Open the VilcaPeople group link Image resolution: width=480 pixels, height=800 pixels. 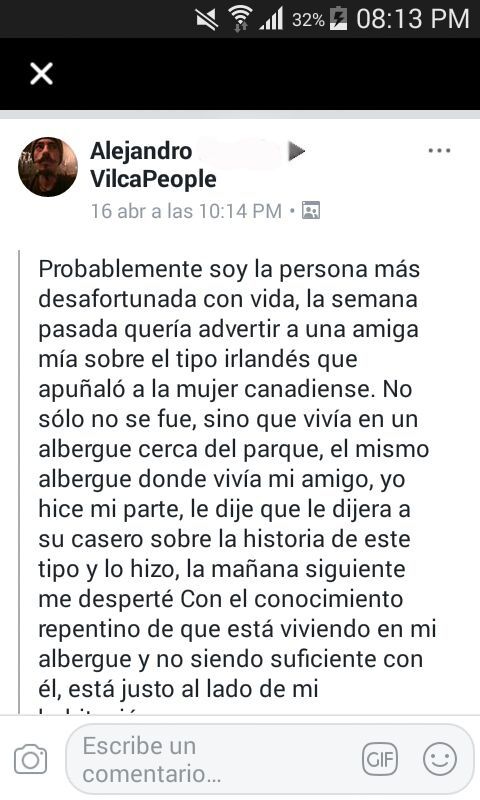tap(154, 179)
